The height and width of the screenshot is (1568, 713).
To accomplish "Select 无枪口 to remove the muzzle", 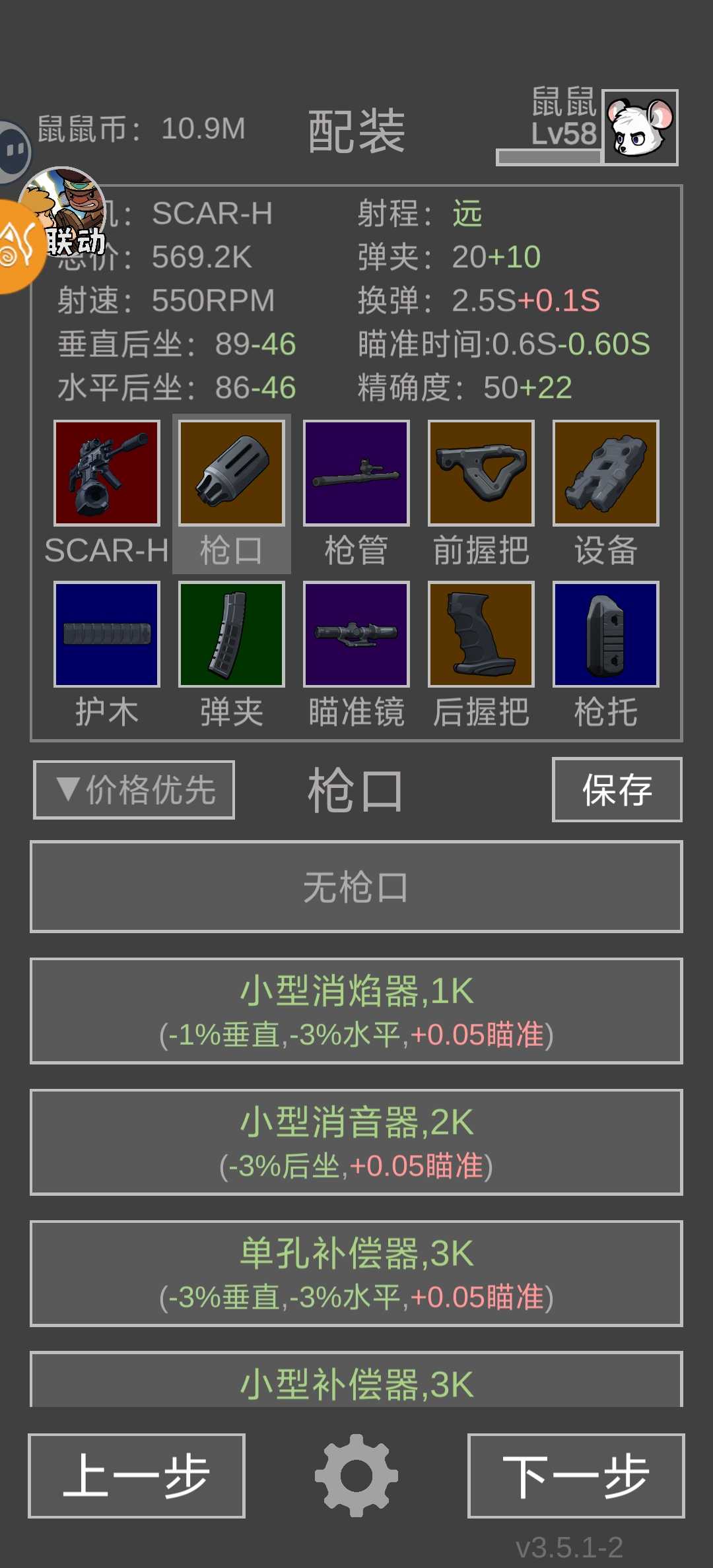I will click(356, 888).
